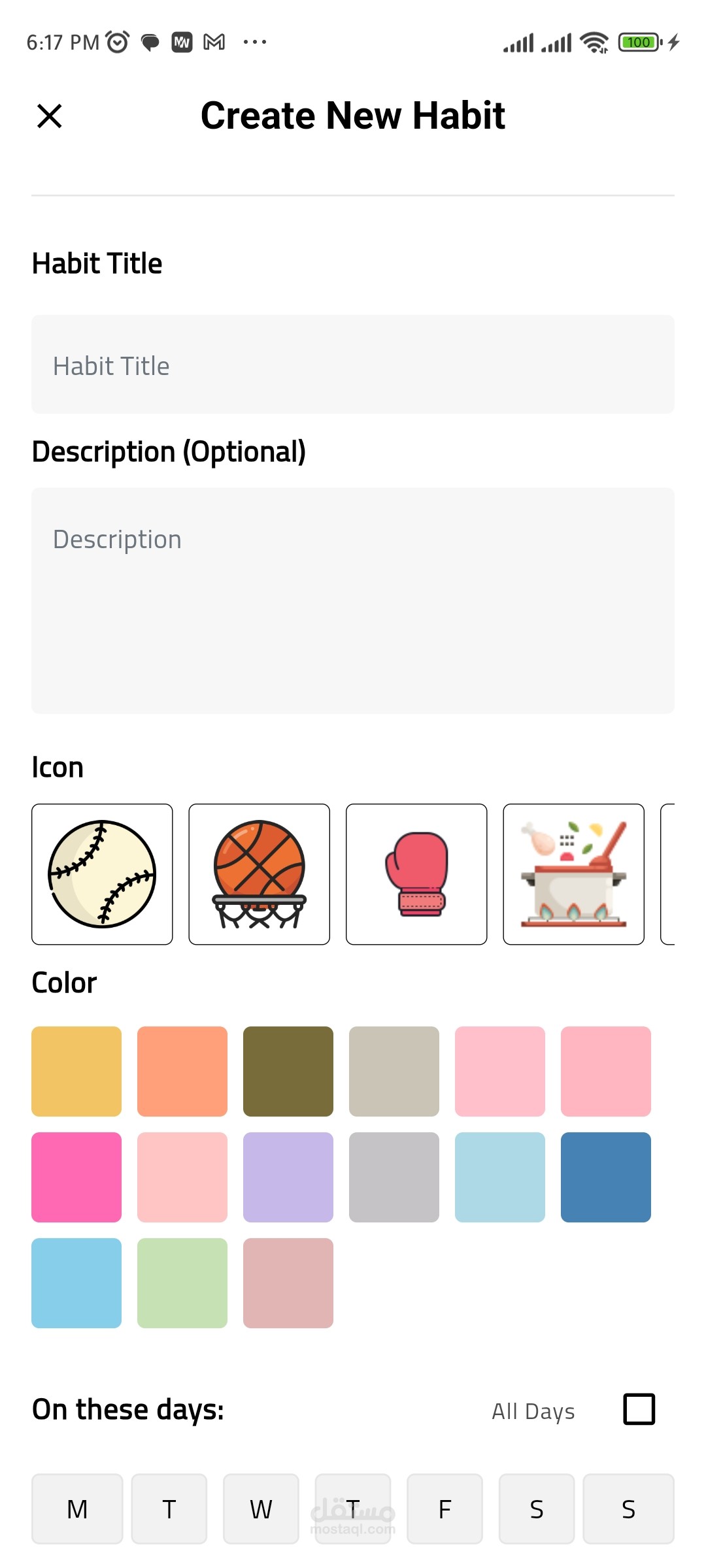The width and height of the screenshot is (706, 1568).
Task: Focus the Description text box
Action: [353, 600]
